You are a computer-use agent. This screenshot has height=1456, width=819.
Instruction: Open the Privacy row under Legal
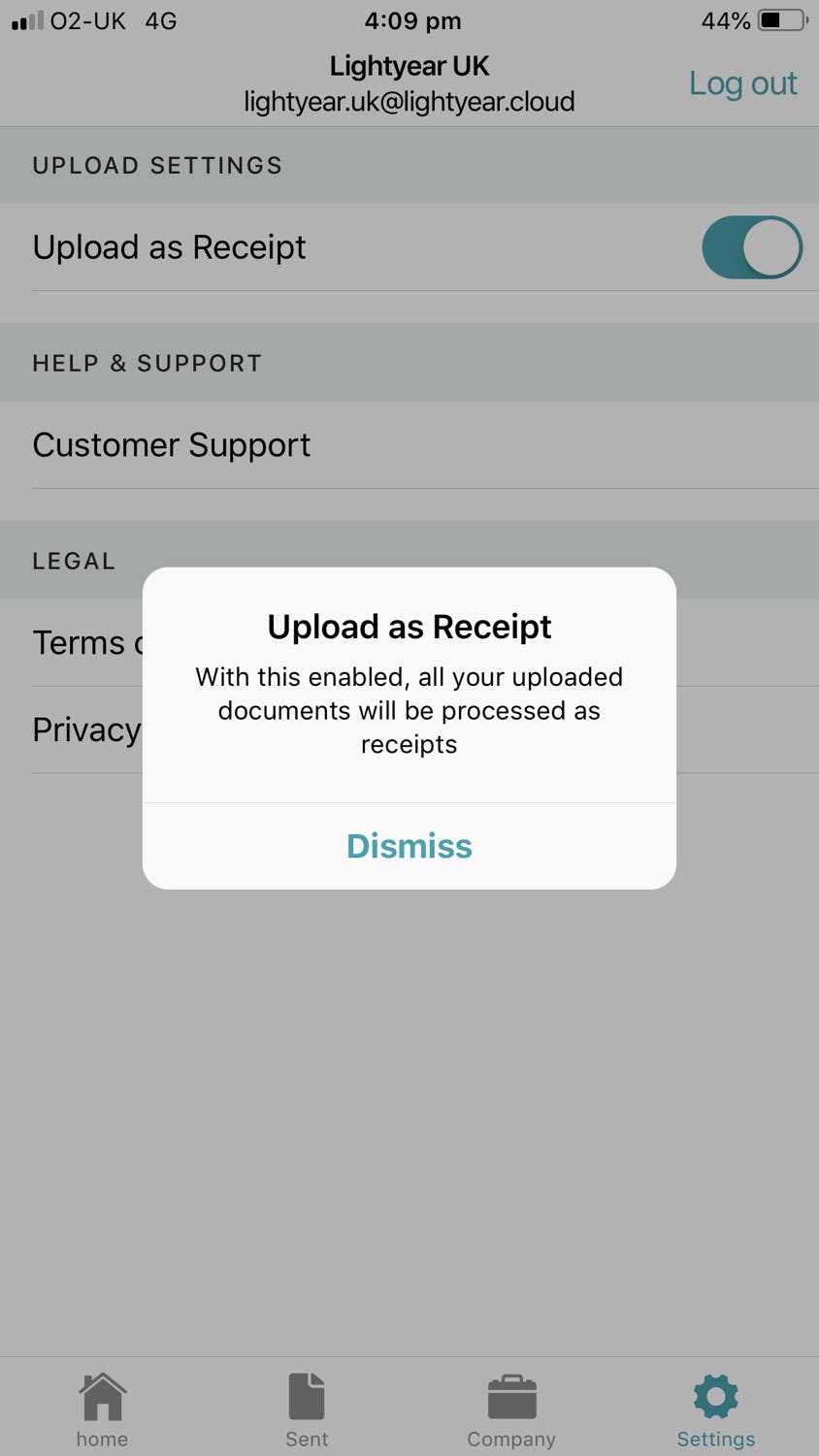[85, 729]
